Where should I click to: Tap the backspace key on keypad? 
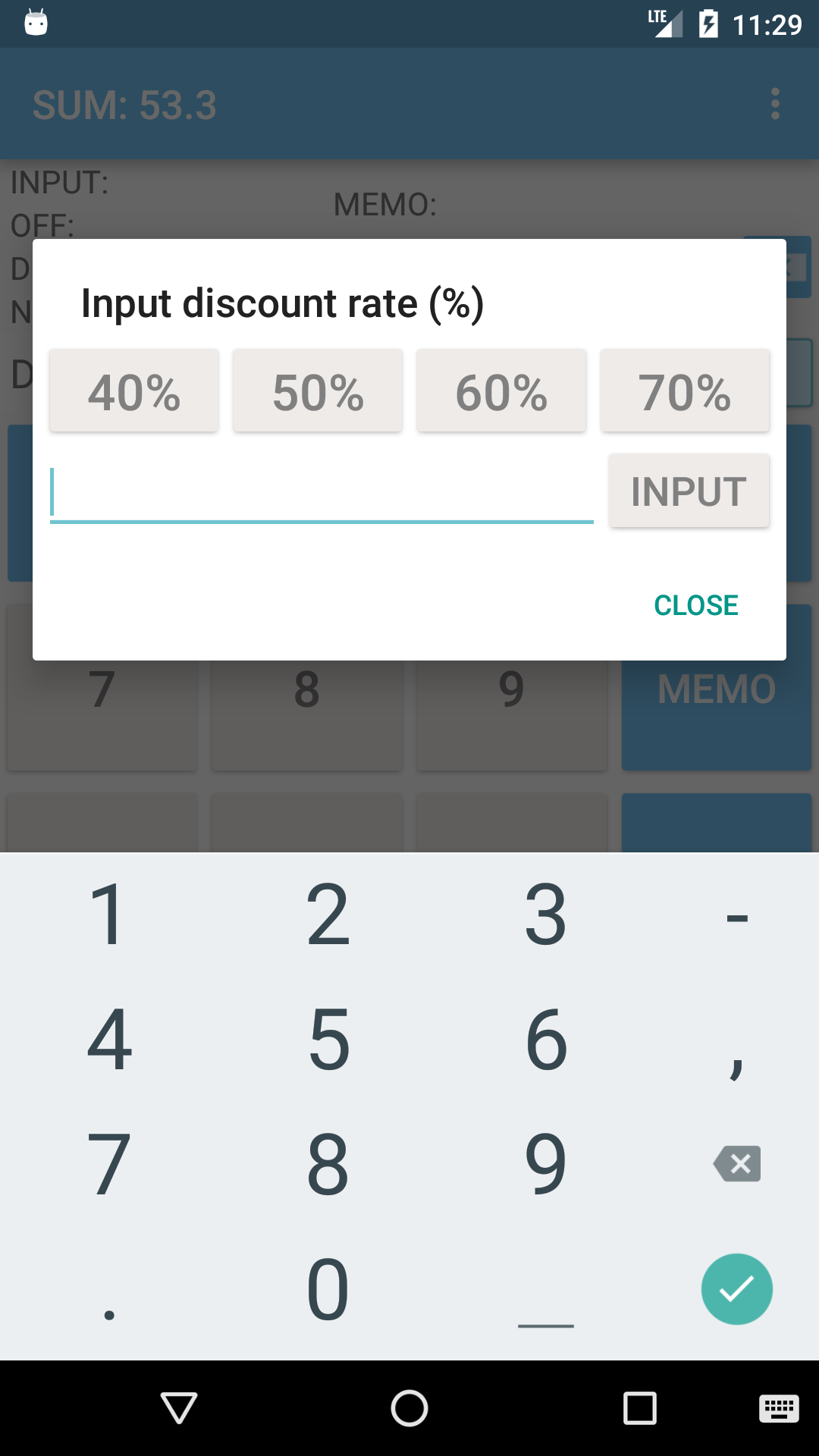(x=736, y=1163)
